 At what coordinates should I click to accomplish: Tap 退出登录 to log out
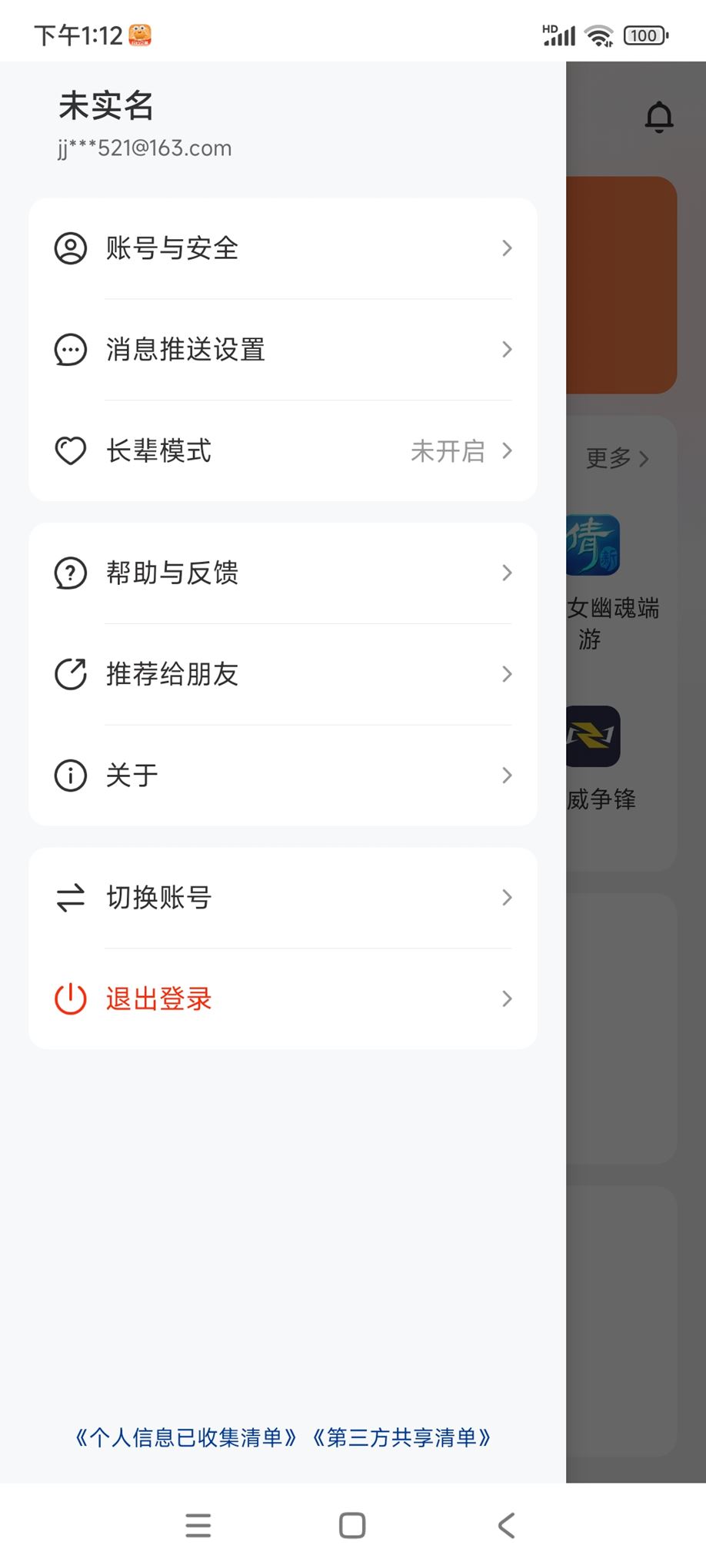[282, 998]
